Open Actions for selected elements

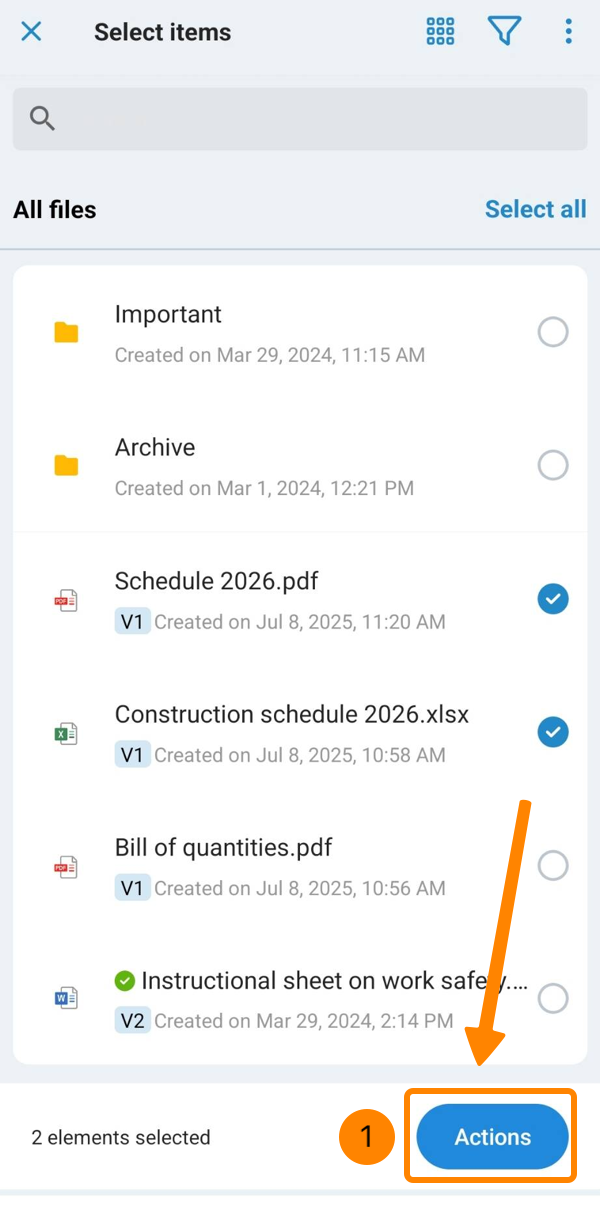click(492, 1137)
